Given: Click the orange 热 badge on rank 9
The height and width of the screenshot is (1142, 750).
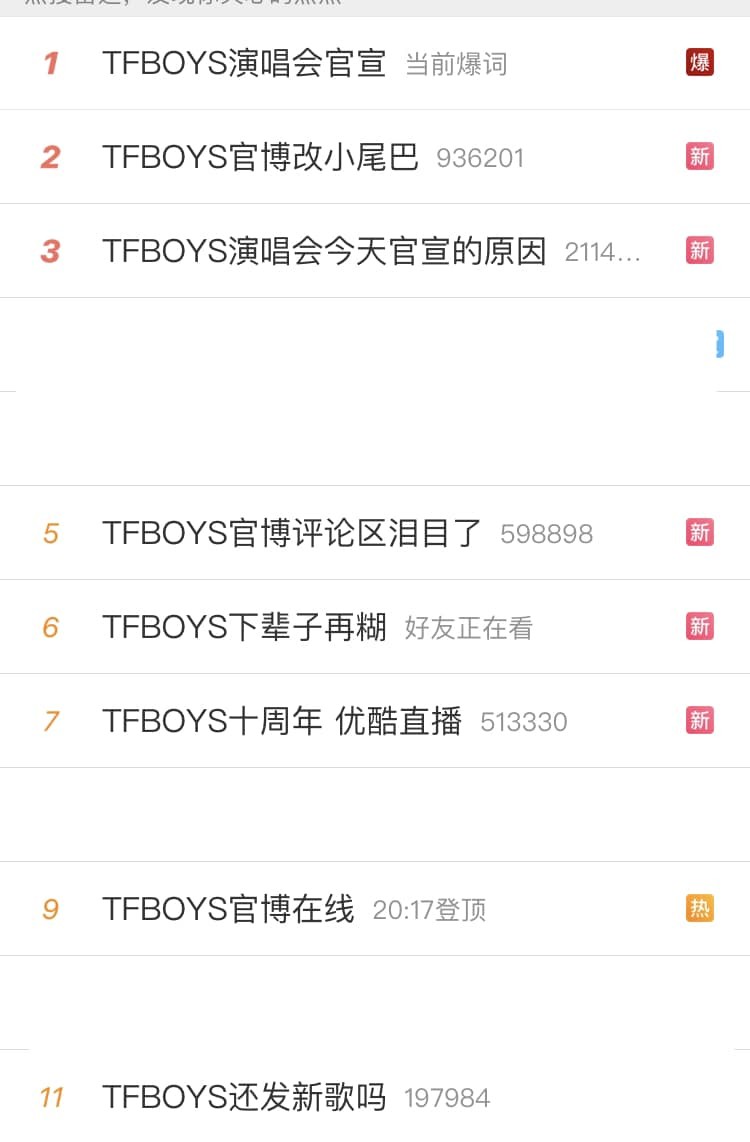Looking at the screenshot, I should point(699,908).
